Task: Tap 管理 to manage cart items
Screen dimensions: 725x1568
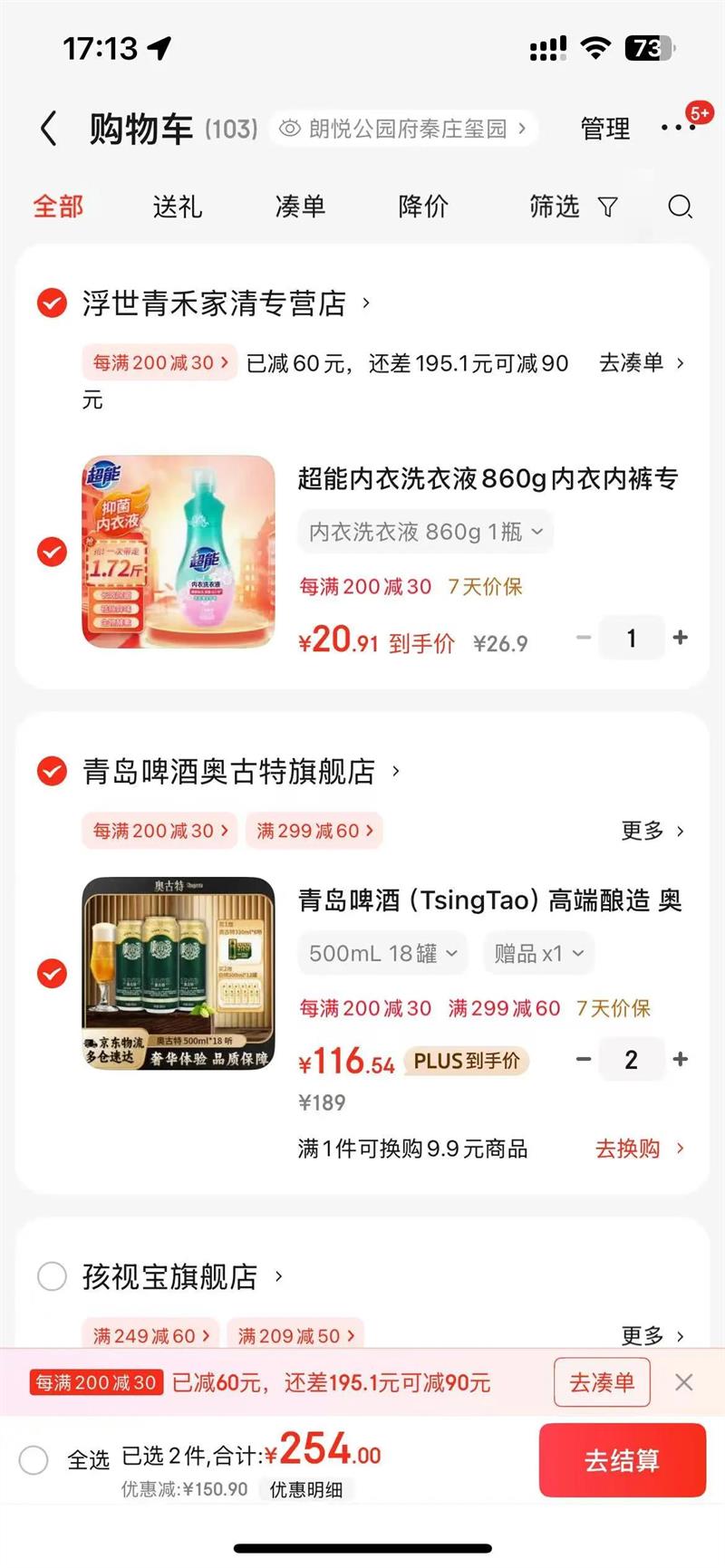Action: [604, 129]
